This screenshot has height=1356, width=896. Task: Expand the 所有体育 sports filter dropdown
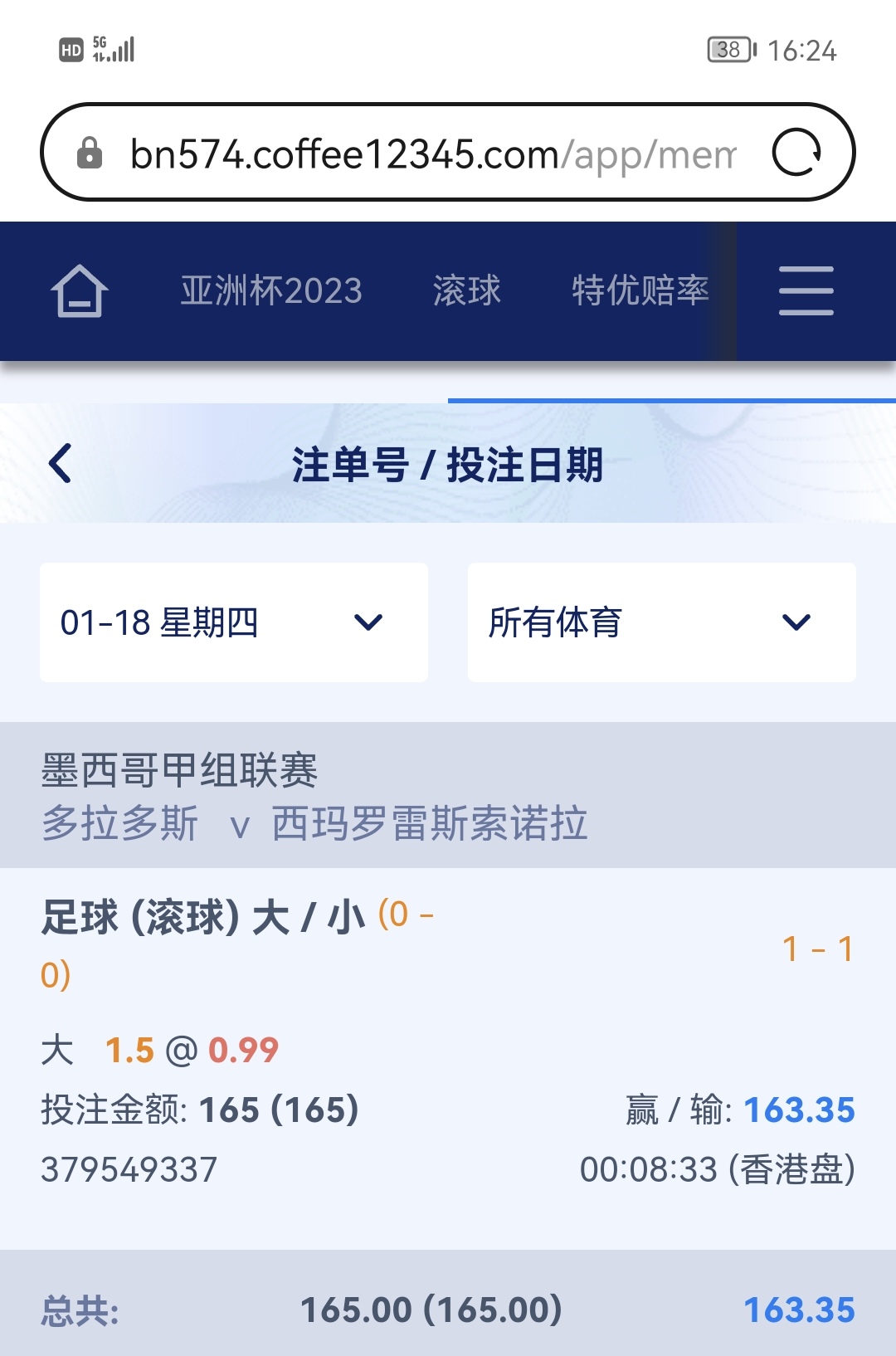(x=661, y=622)
